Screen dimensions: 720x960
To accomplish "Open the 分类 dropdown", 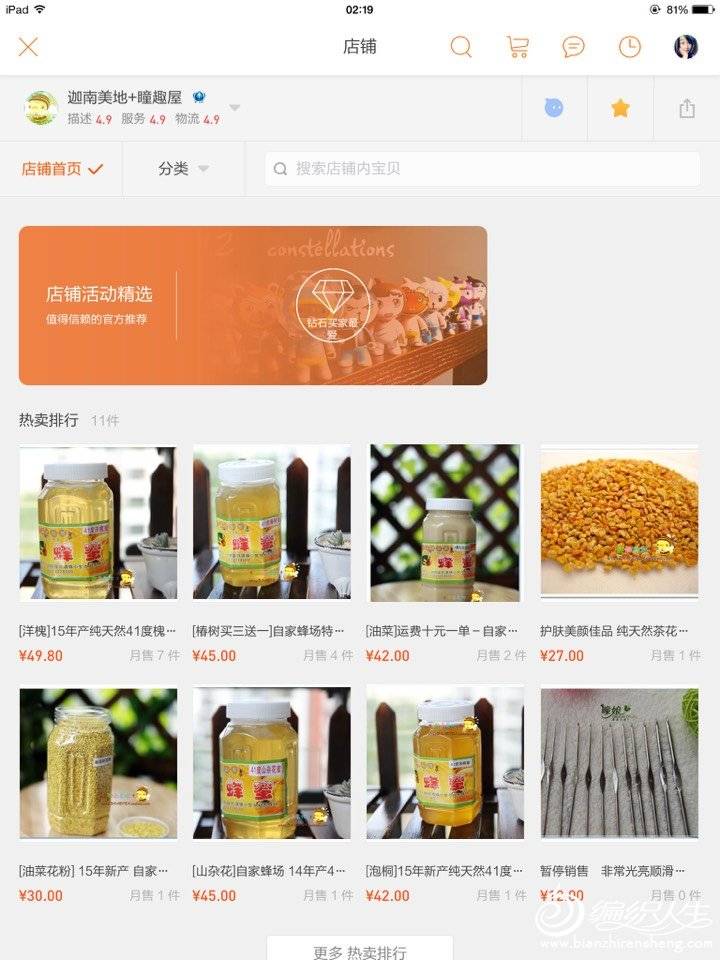I will [183, 169].
